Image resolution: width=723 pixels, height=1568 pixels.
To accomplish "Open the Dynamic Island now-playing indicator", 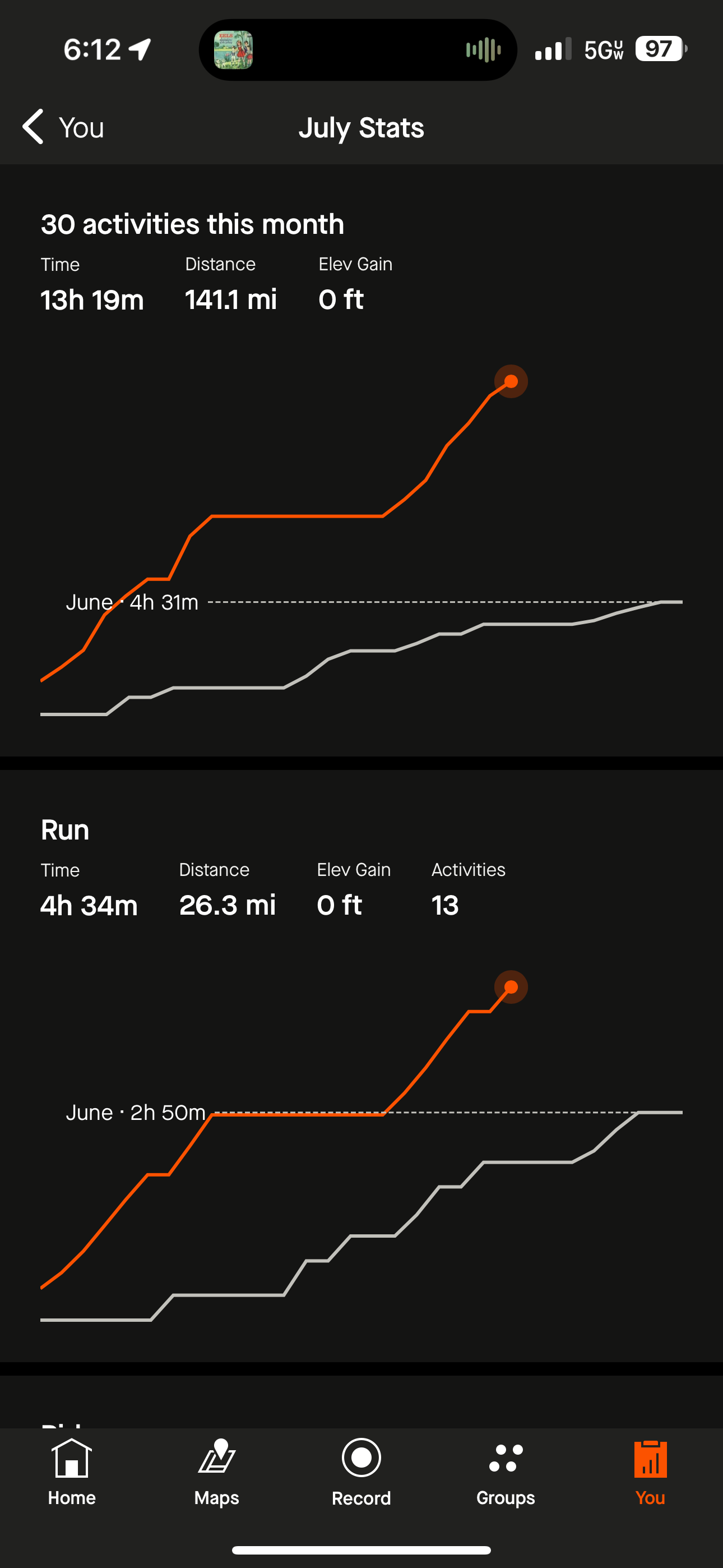I will [x=358, y=49].
